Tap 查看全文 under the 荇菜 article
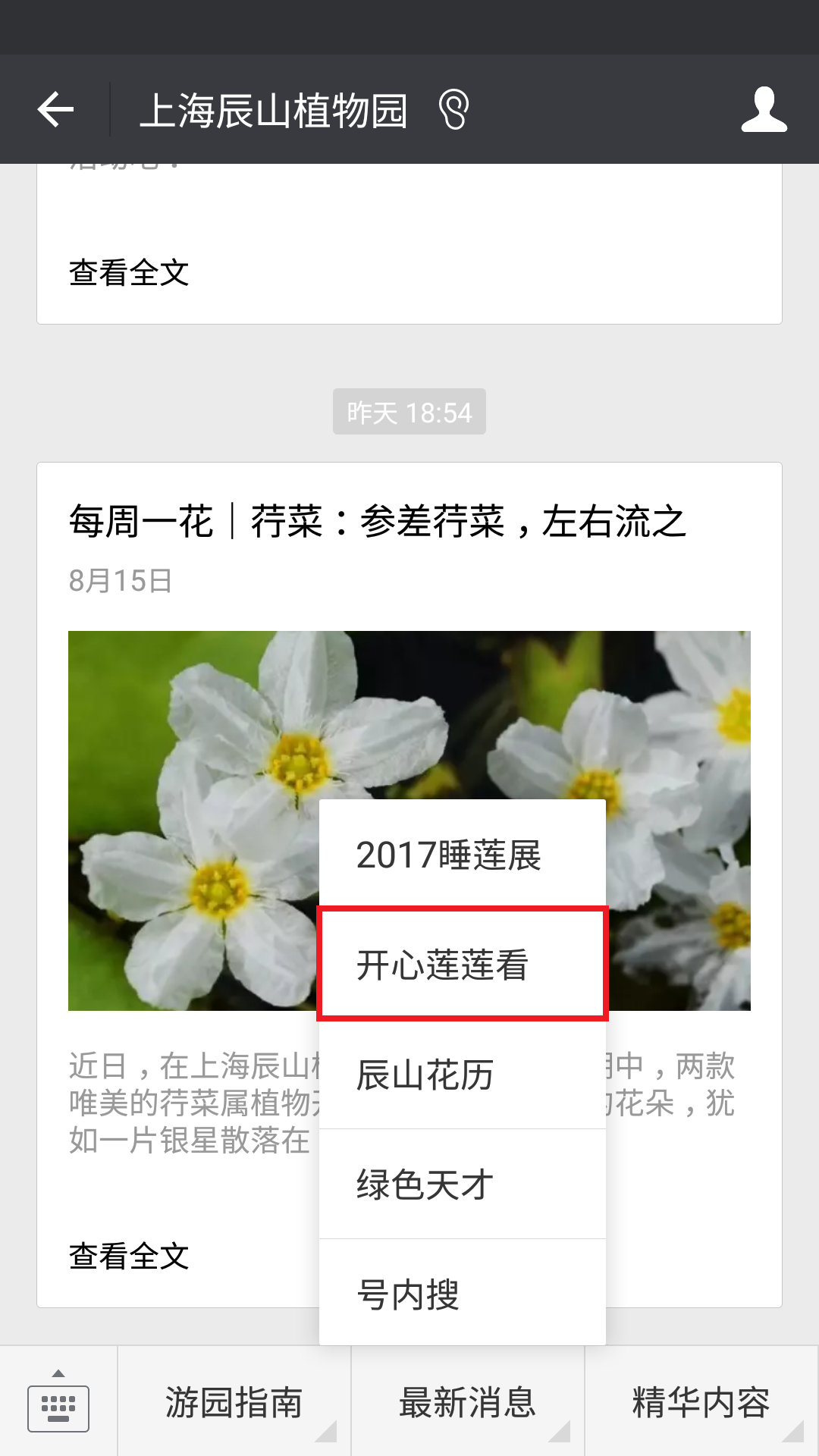The width and height of the screenshot is (819, 1456). click(129, 1257)
